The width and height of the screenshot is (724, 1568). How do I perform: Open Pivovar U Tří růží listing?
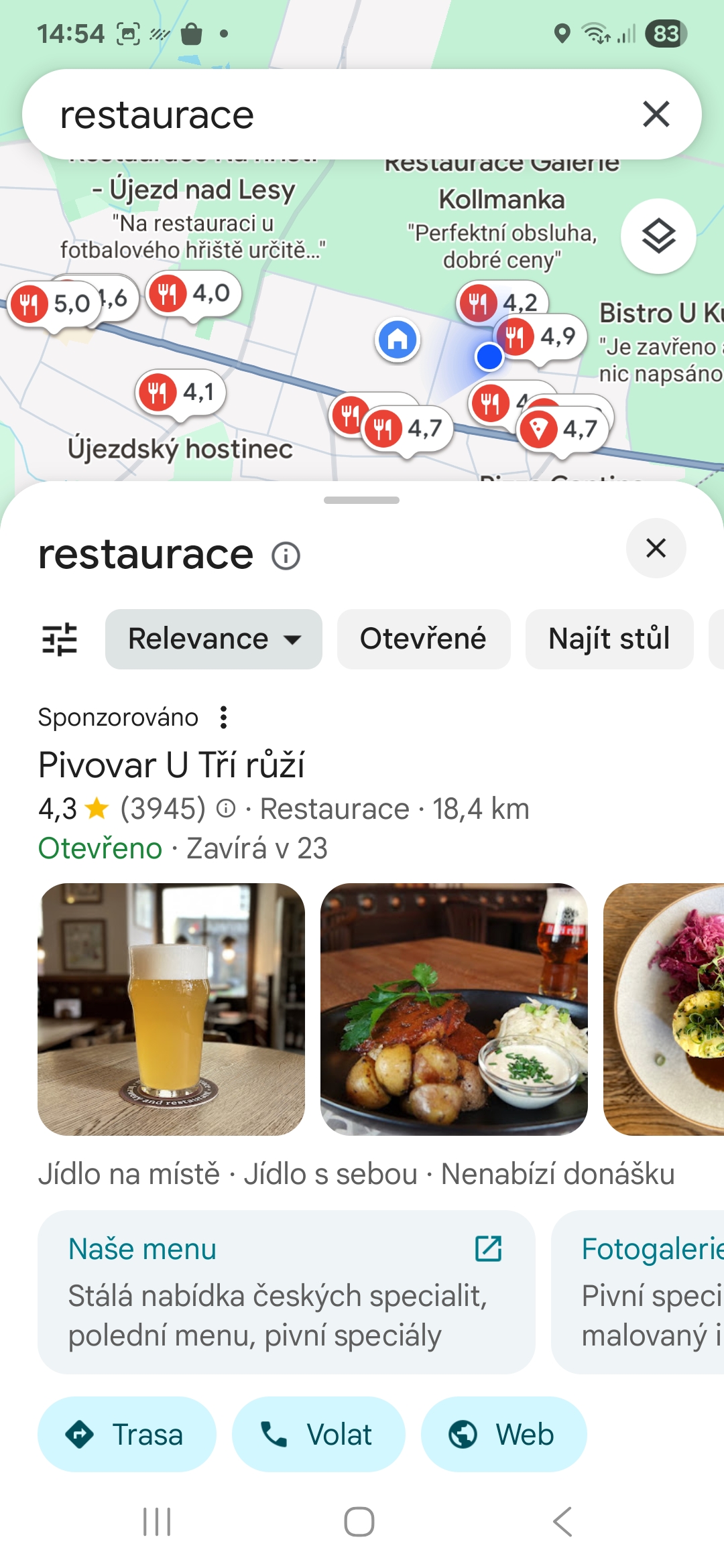[x=172, y=765]
